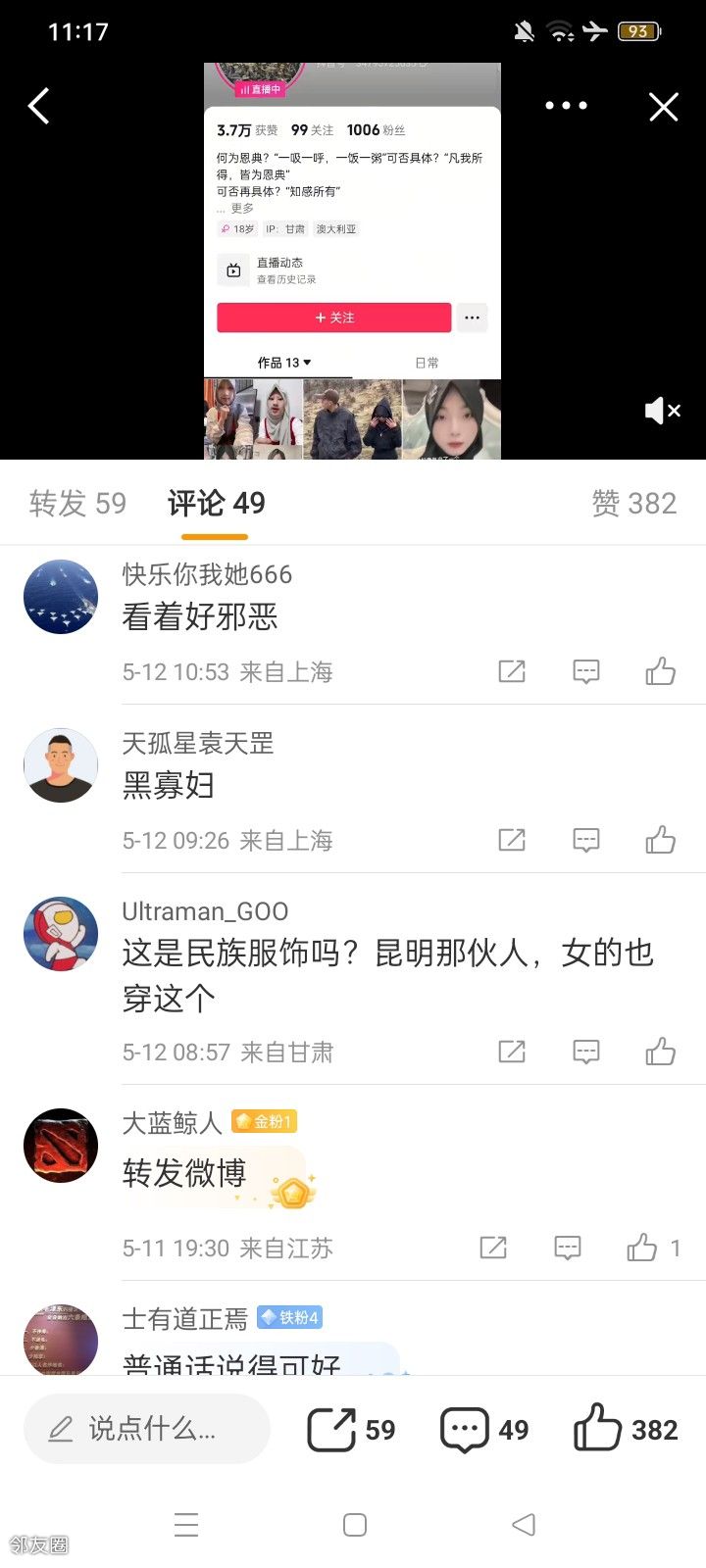Repost this post from the bottom bar
The width and height of the screenshot is (706, 1568).
[350, 1429]
